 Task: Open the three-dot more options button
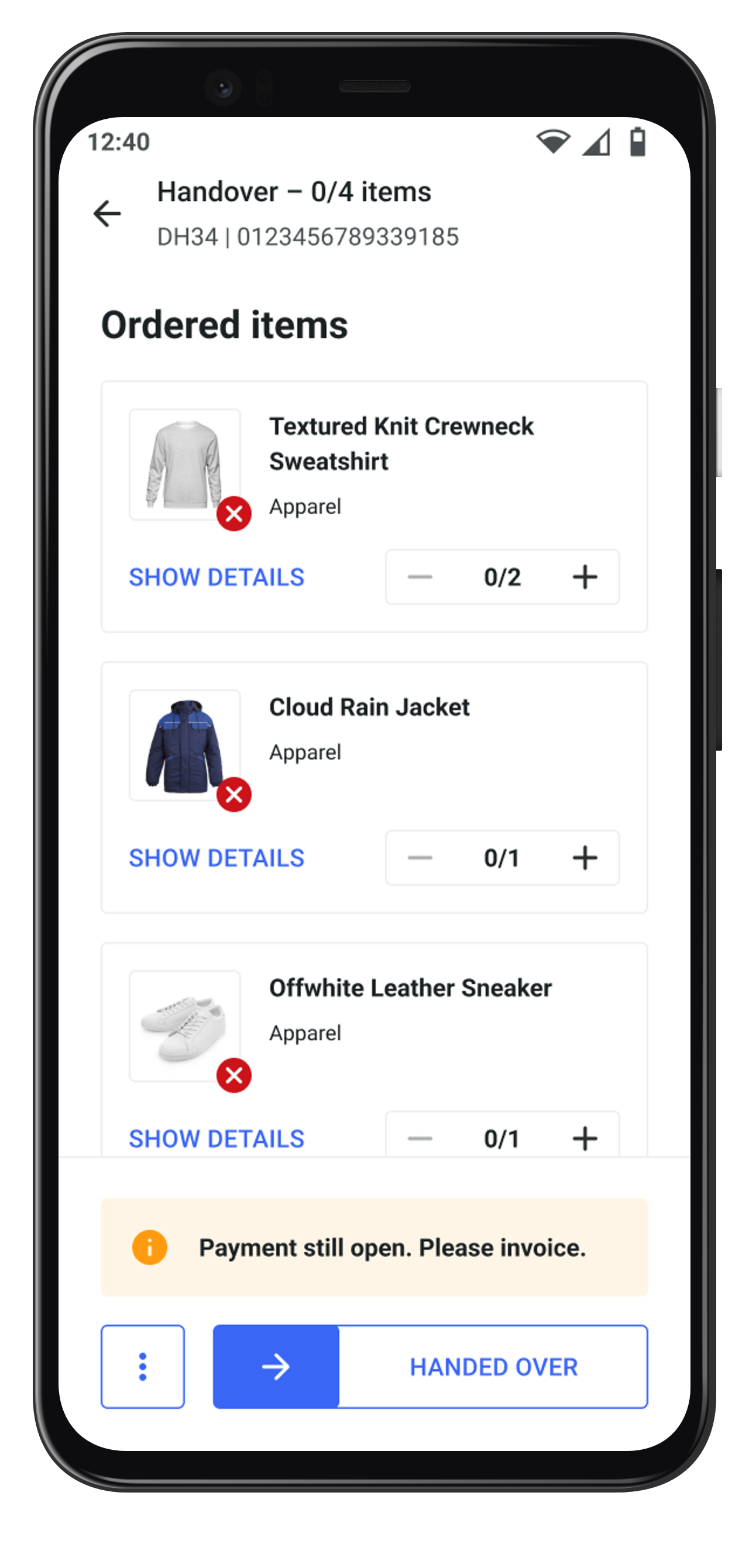click(x=143, y=1367)
